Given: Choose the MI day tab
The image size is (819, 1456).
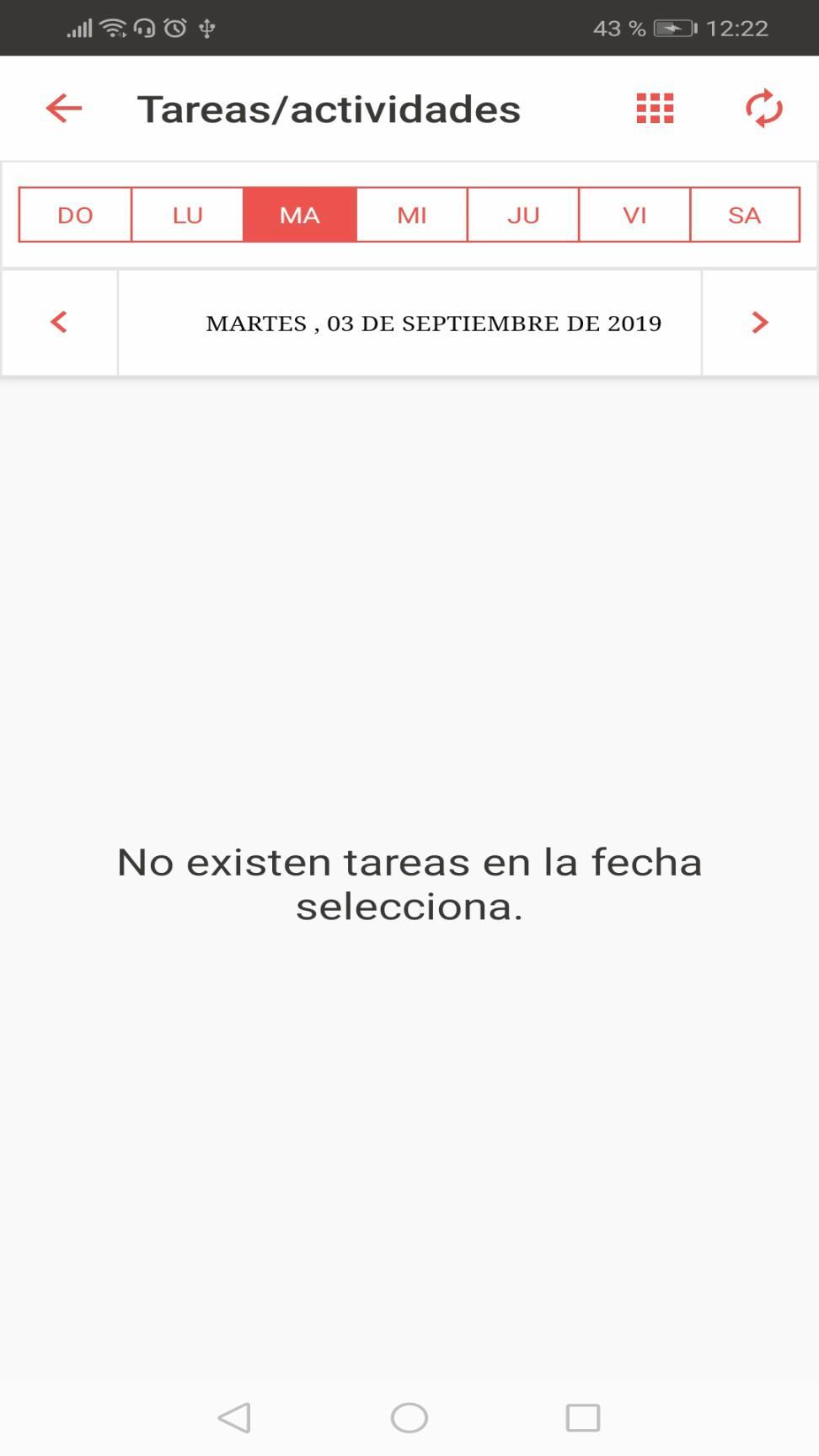Looking at the screenshot, I should coord(412,215).
